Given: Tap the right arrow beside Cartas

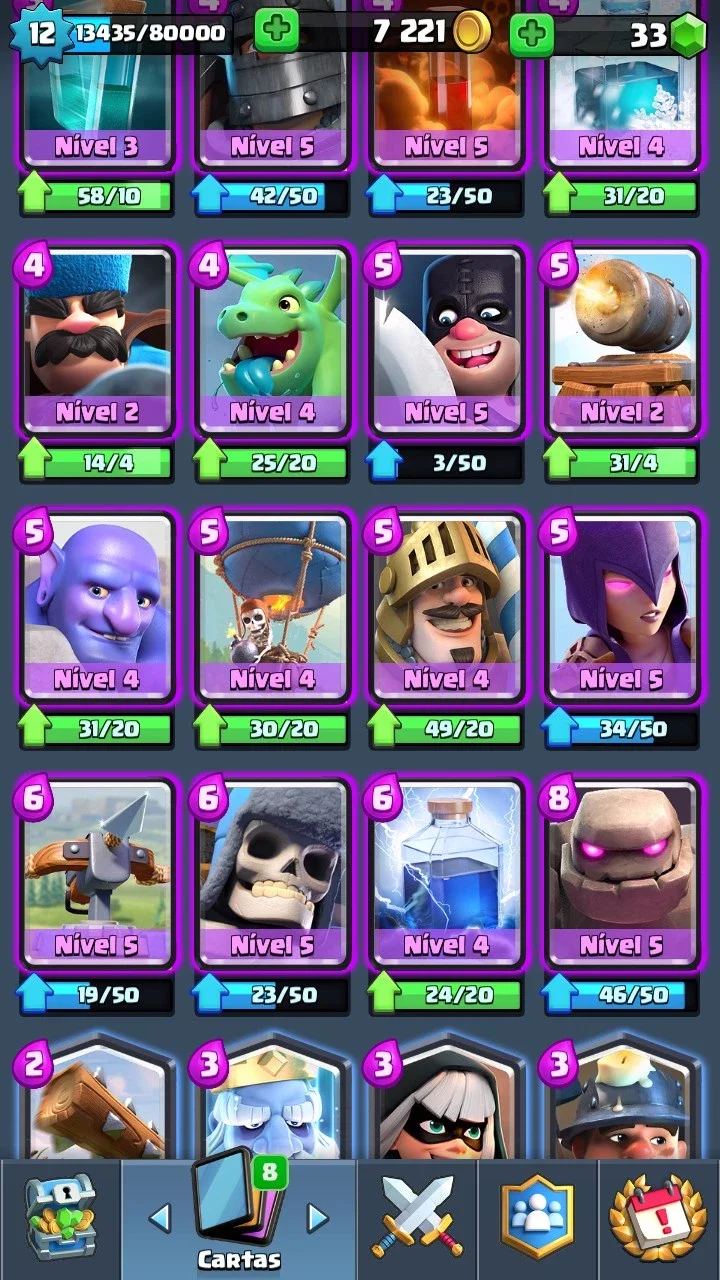Looking at the screenshot, I should tap(317, 1217).
